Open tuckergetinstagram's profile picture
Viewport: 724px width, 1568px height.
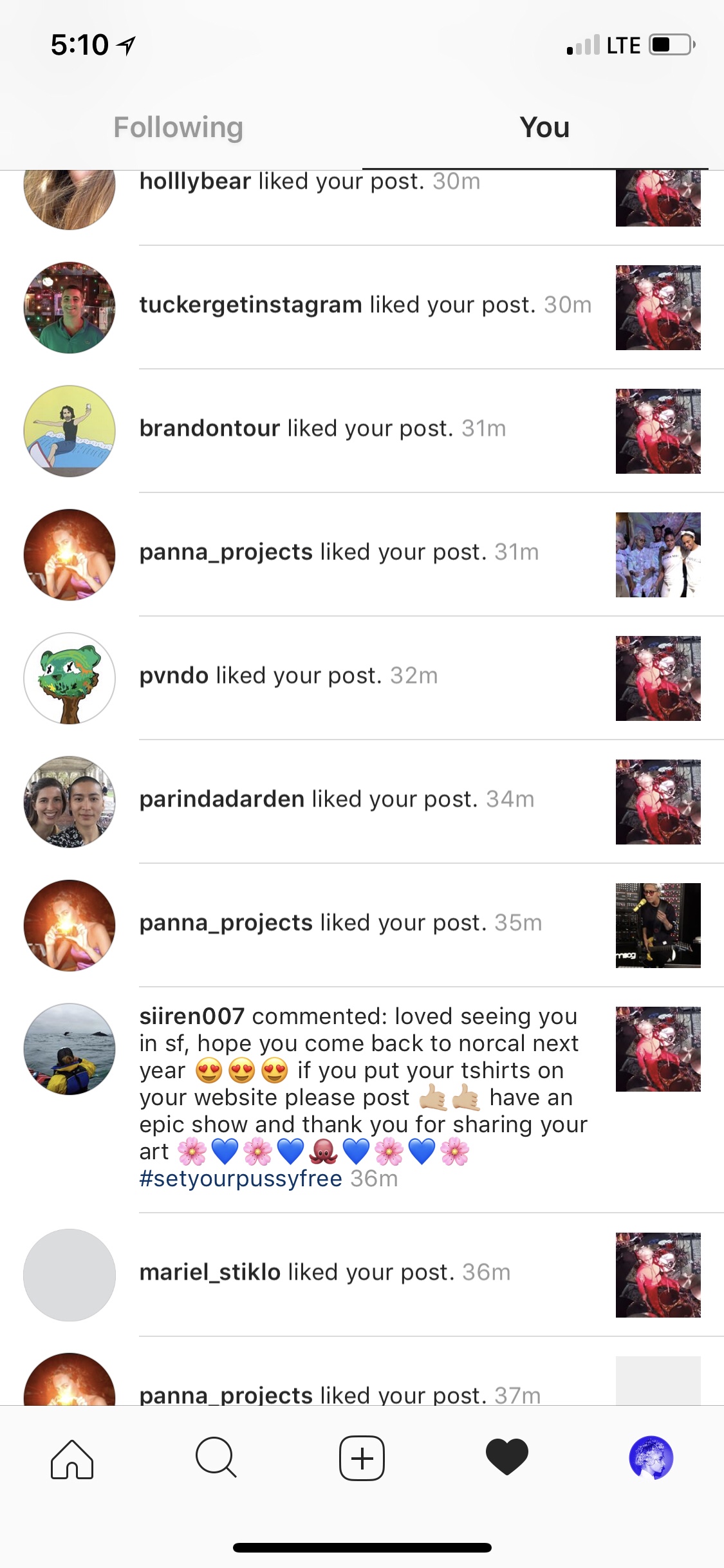tap(70, 308)
